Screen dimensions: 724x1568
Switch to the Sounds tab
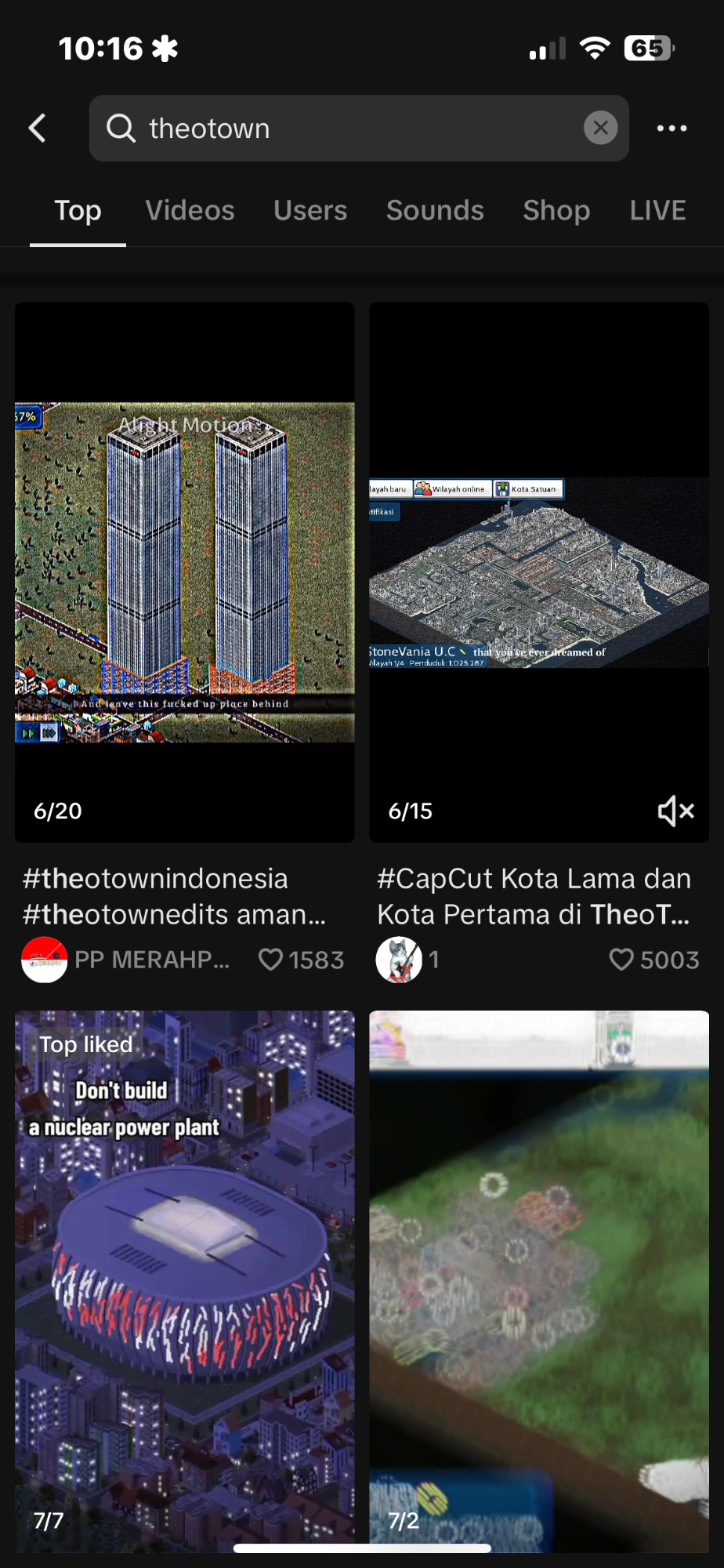(x=435, y=210)
